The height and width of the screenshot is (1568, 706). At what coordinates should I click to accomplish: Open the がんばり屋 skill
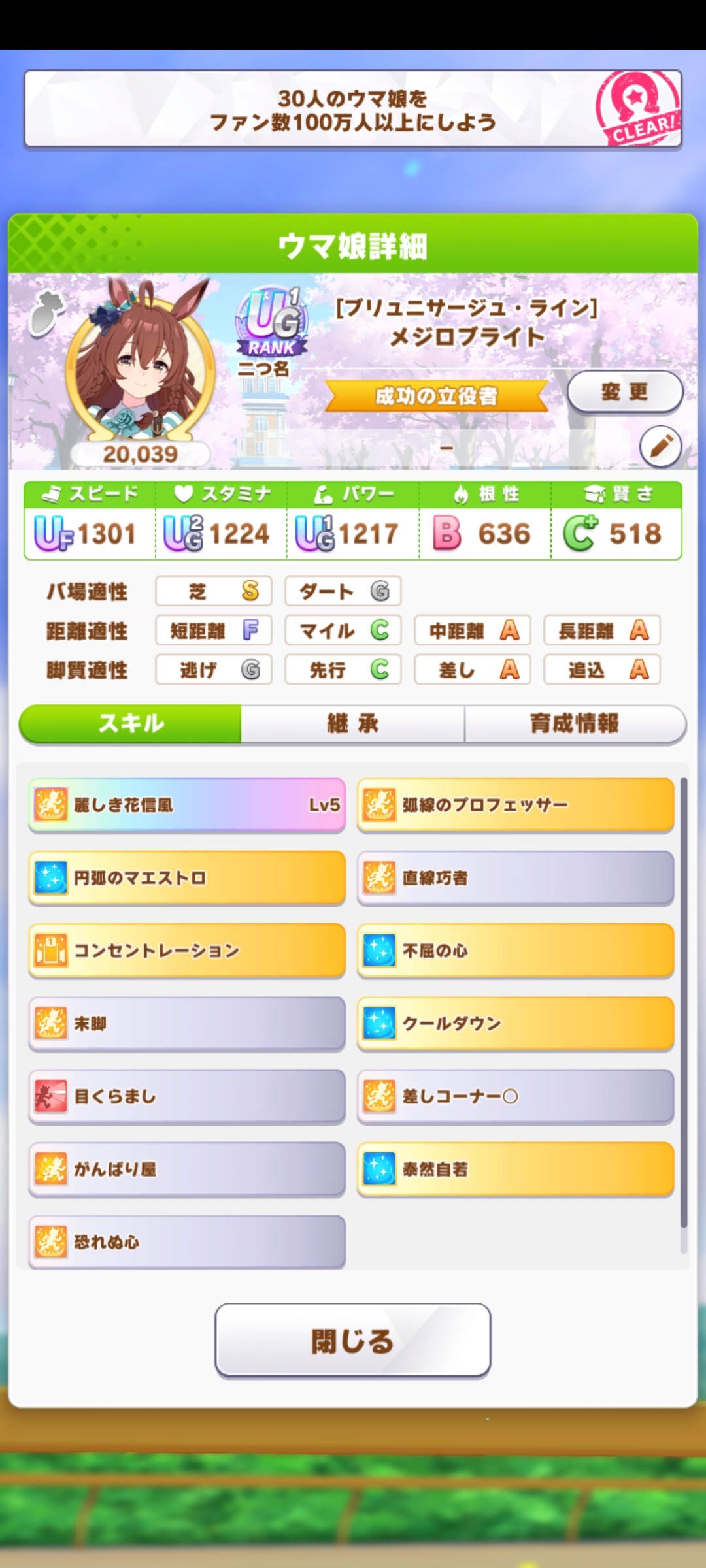coord(187,1169)
